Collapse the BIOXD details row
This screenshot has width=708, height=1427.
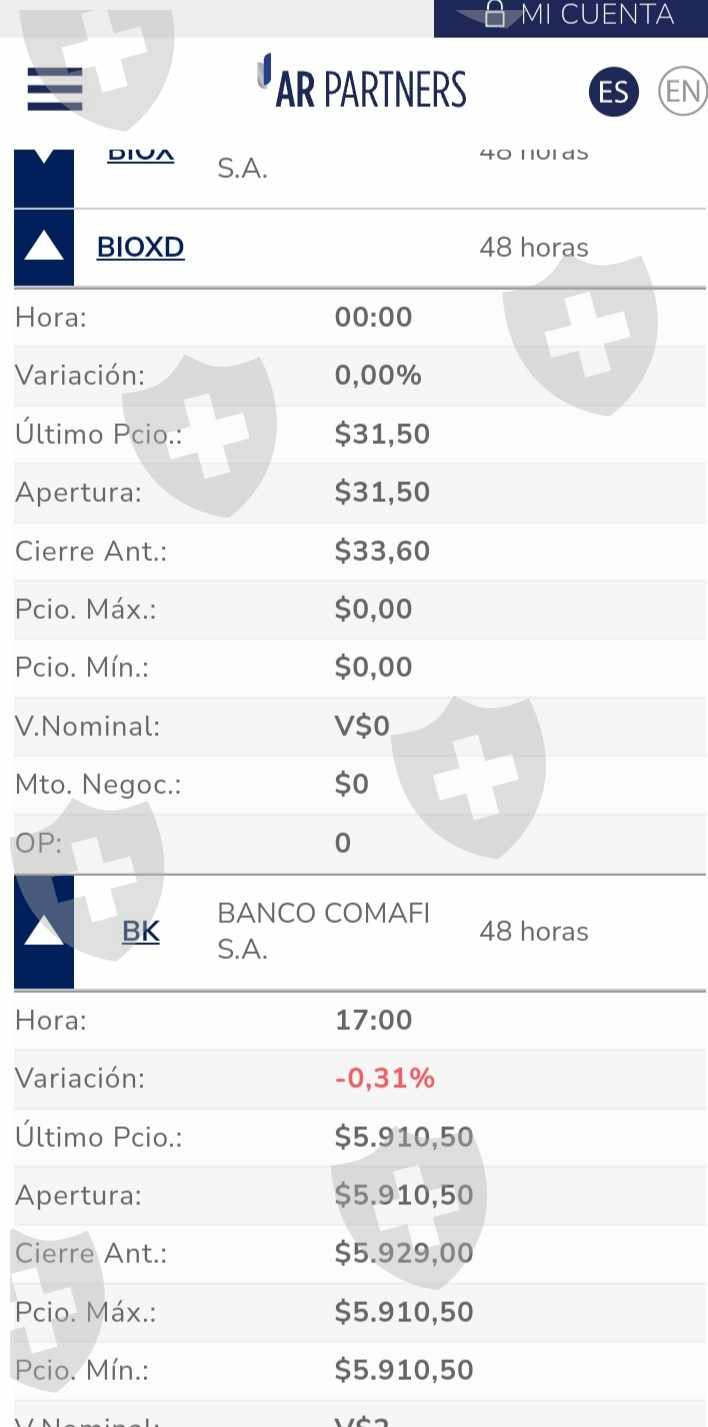44,247
